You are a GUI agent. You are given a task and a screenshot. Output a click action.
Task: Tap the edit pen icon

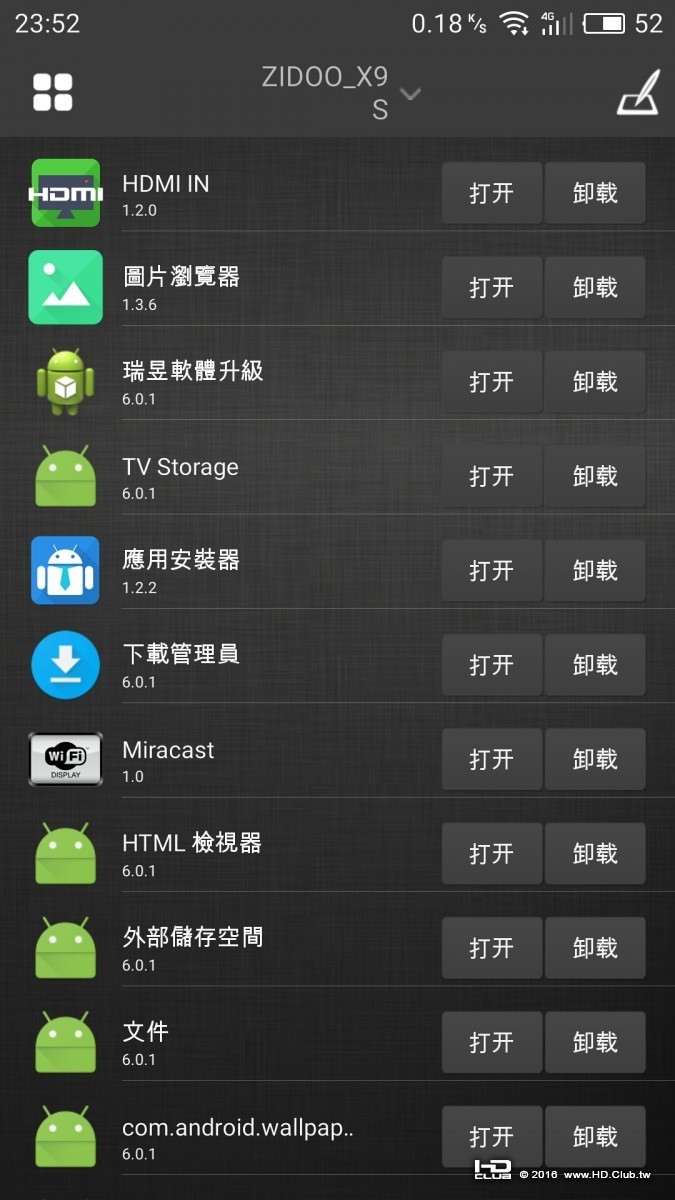[638, 92]
